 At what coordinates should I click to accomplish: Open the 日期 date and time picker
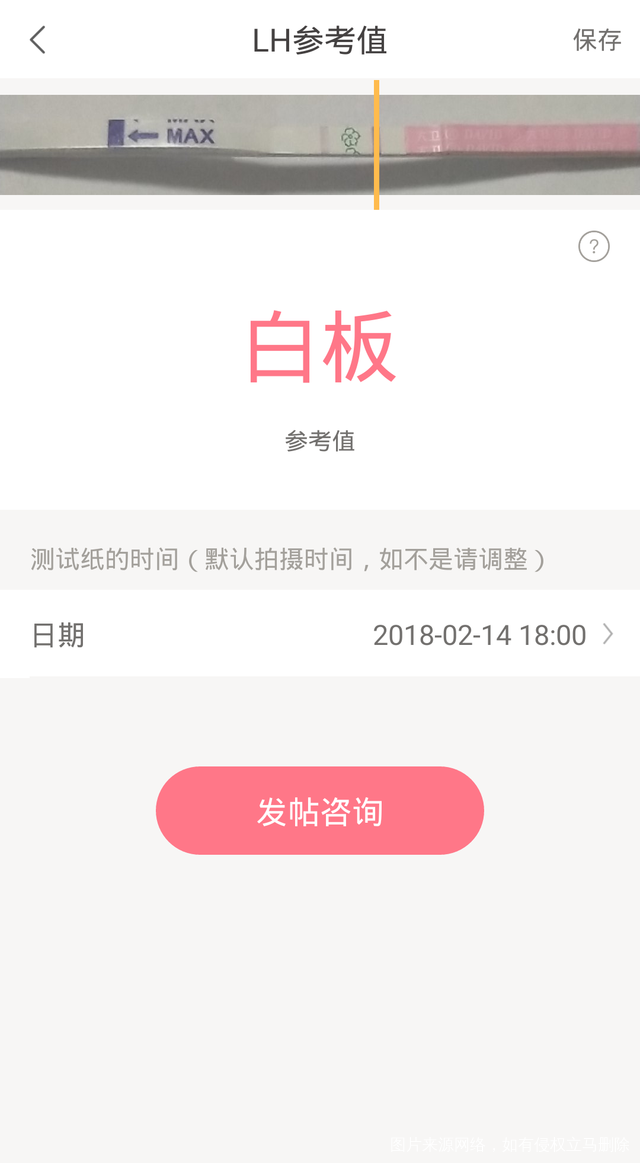(320, 635)
